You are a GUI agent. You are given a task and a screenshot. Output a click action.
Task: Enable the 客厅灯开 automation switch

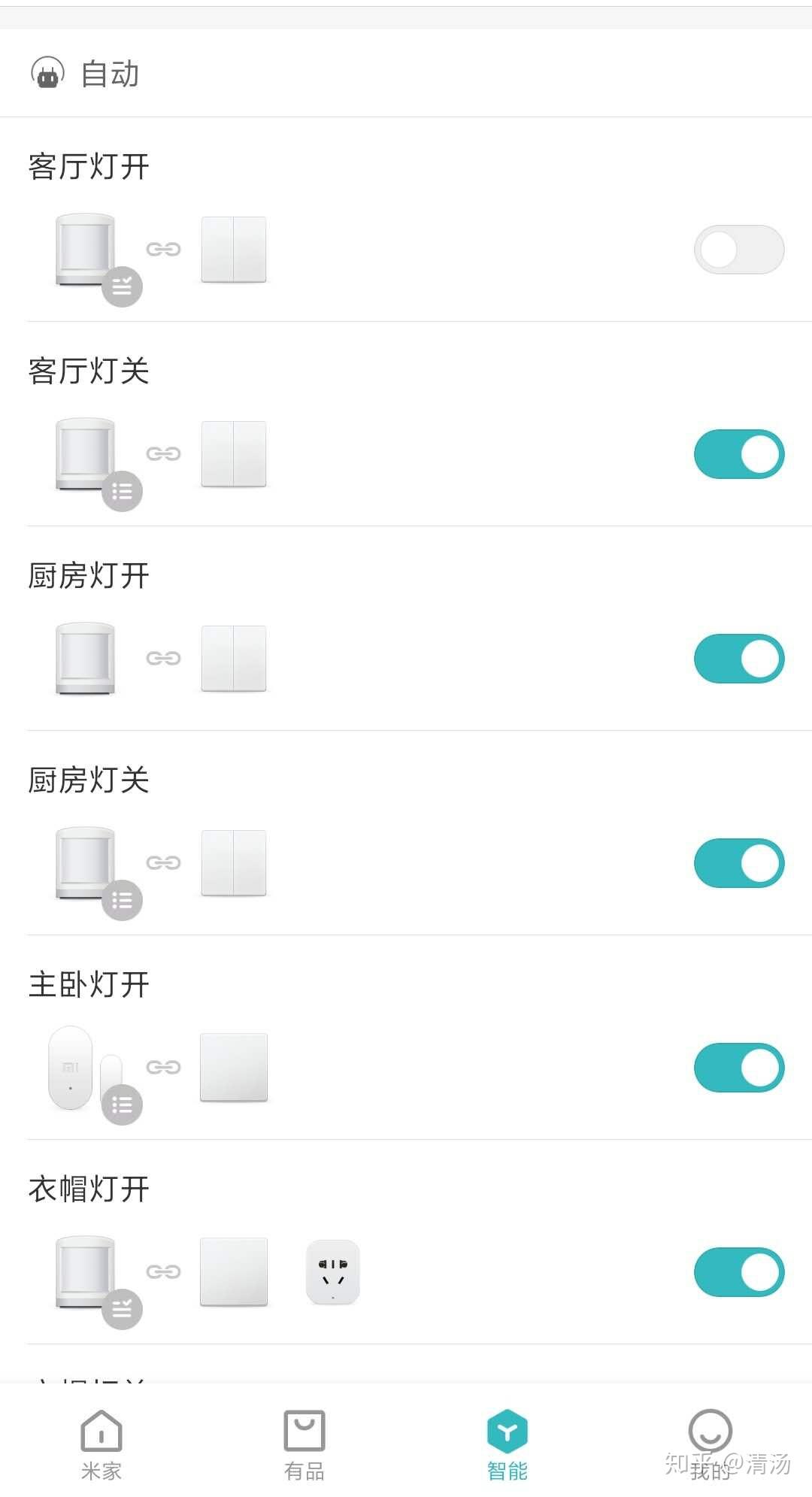point(738,250)
